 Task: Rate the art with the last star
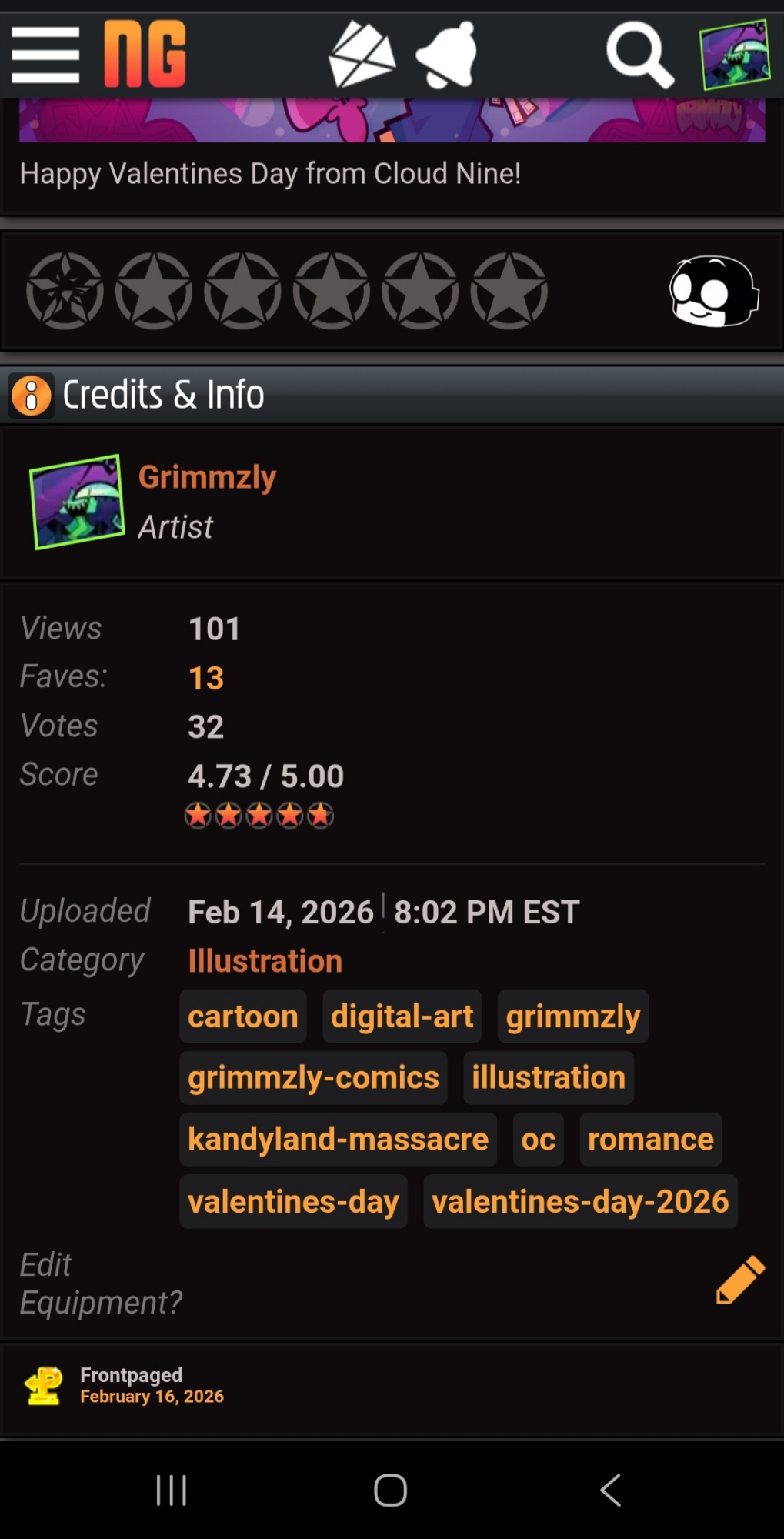509,291
